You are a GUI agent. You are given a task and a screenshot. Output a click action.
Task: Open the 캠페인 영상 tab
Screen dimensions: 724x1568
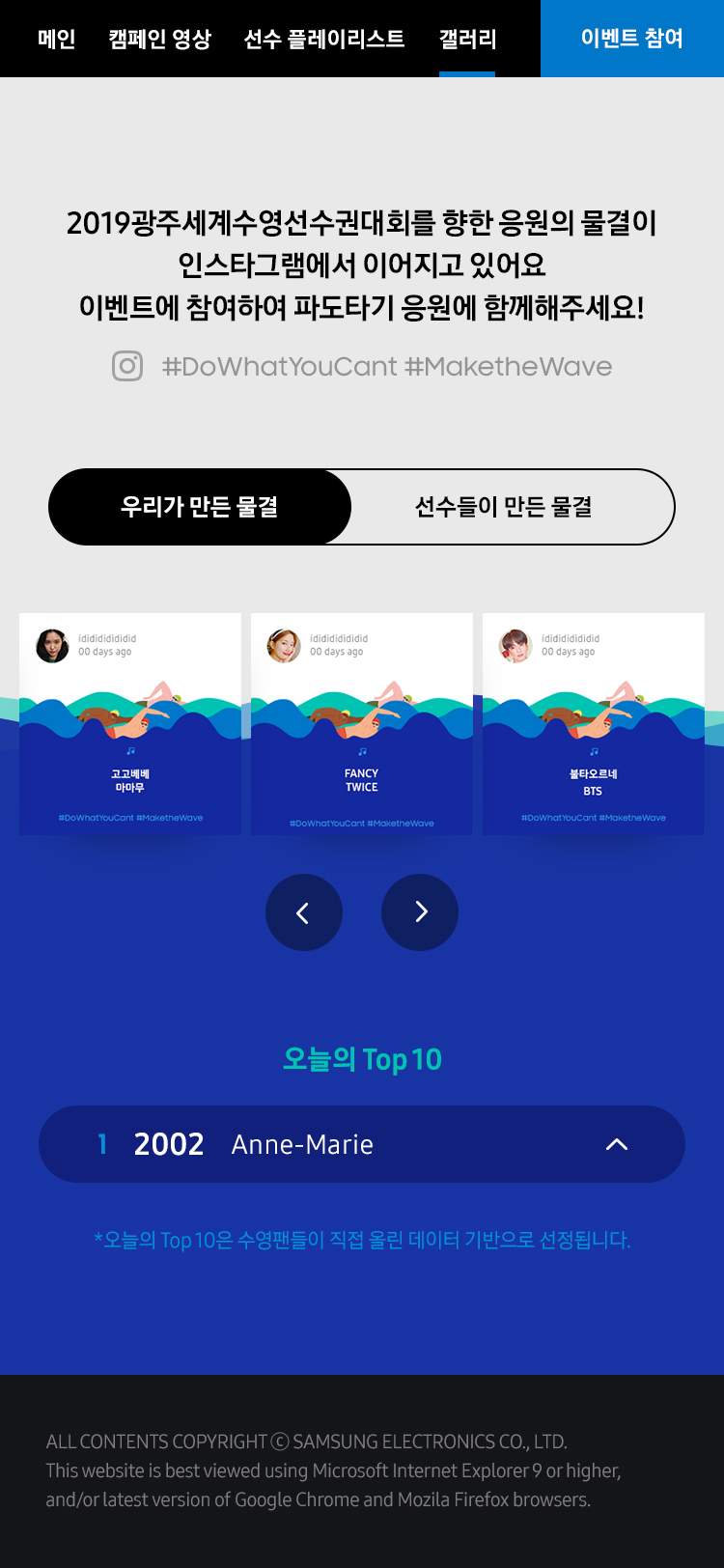pyautogui.click(x=160, y=39)
